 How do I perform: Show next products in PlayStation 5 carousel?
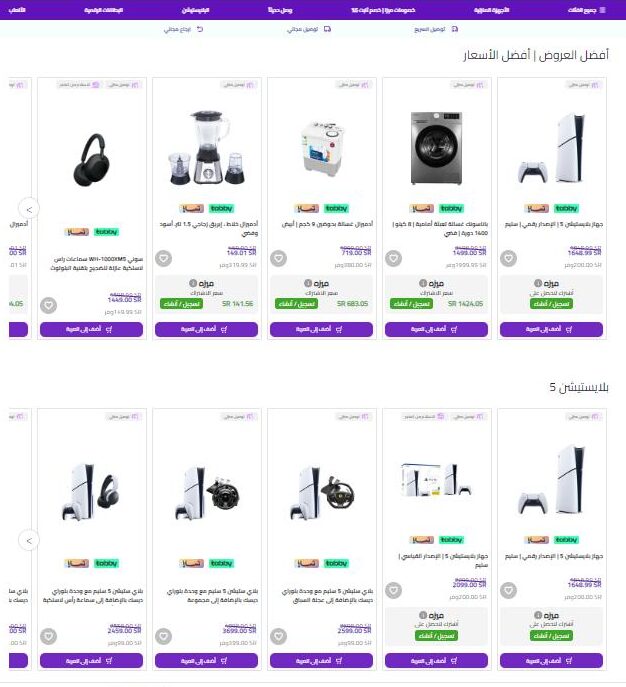coord(30,540)
